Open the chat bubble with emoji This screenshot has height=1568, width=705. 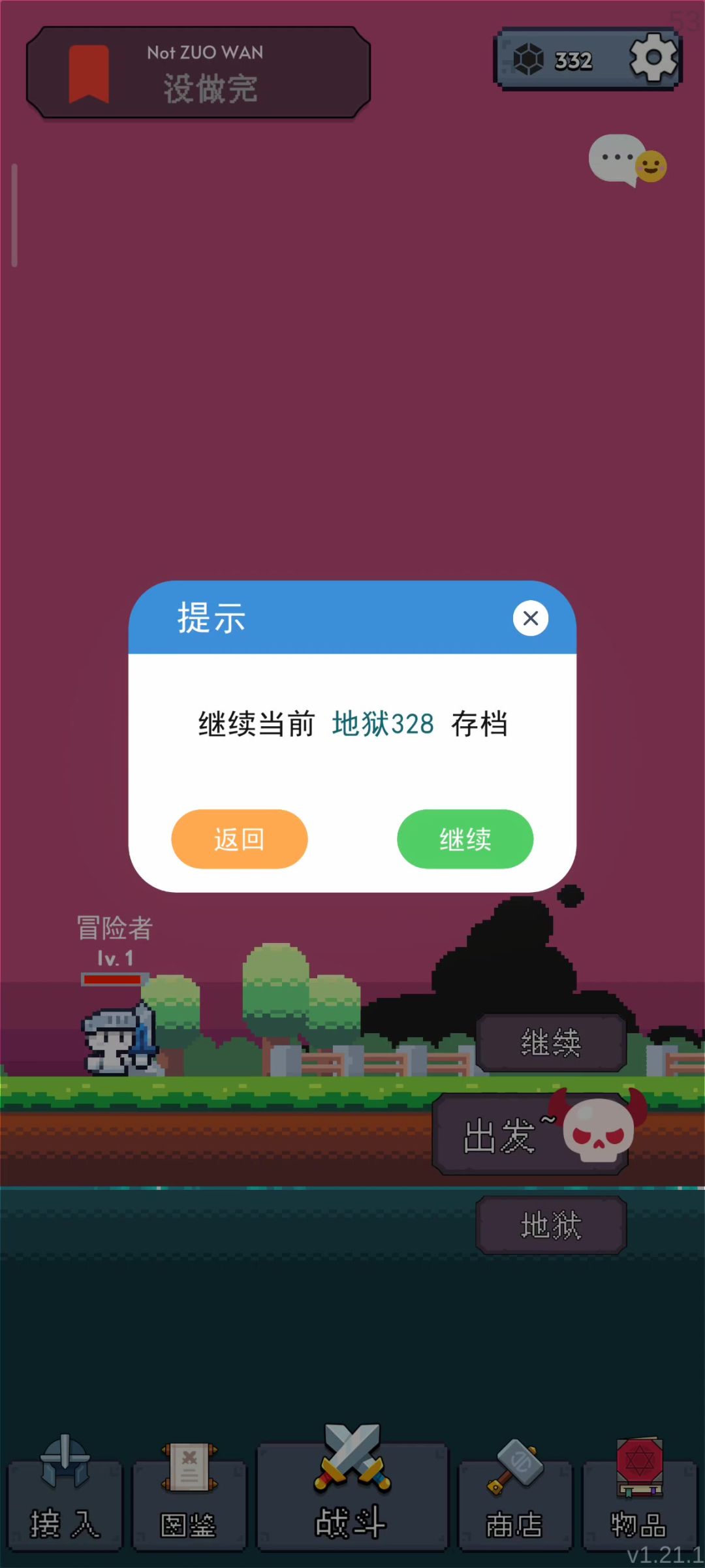point(627,160)
